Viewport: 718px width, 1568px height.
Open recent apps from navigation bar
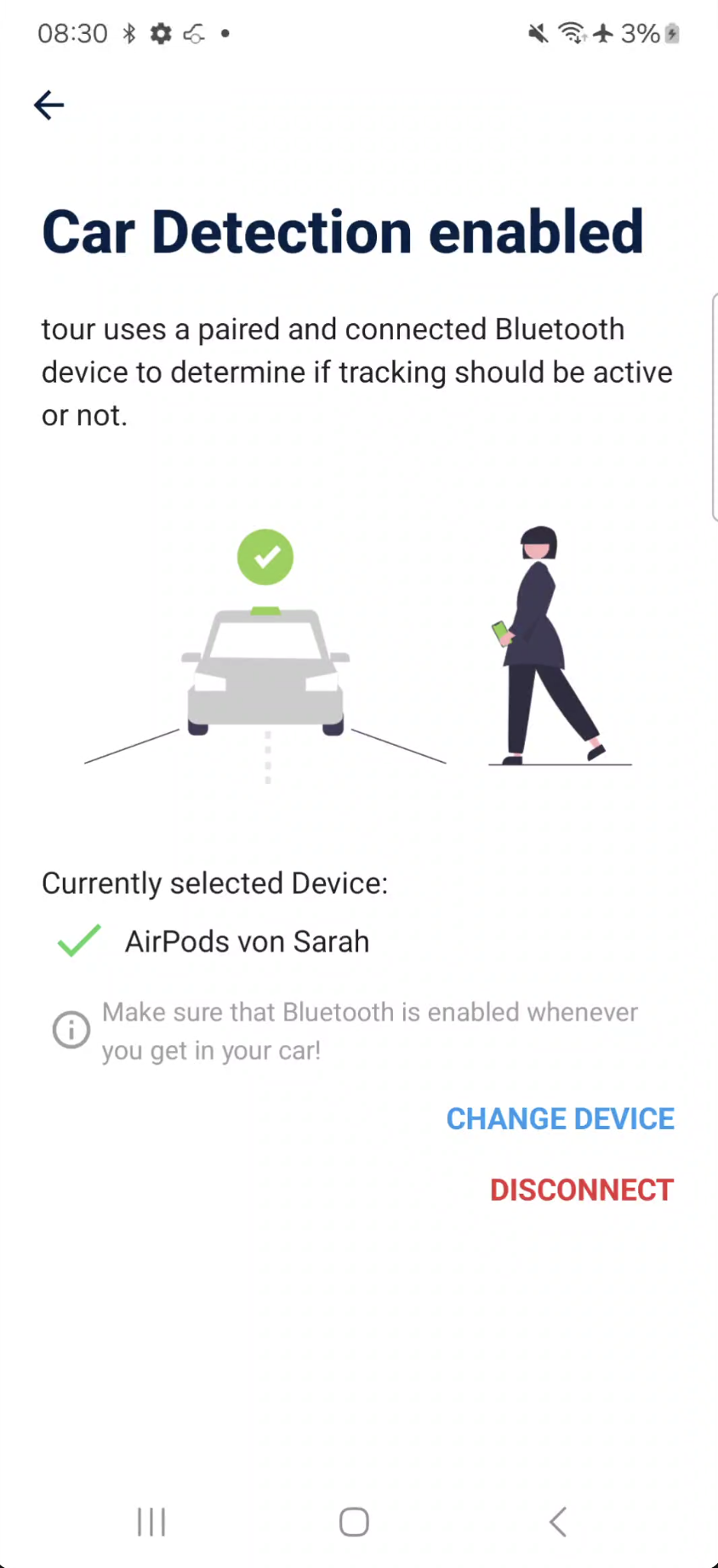coord(151,1521)
